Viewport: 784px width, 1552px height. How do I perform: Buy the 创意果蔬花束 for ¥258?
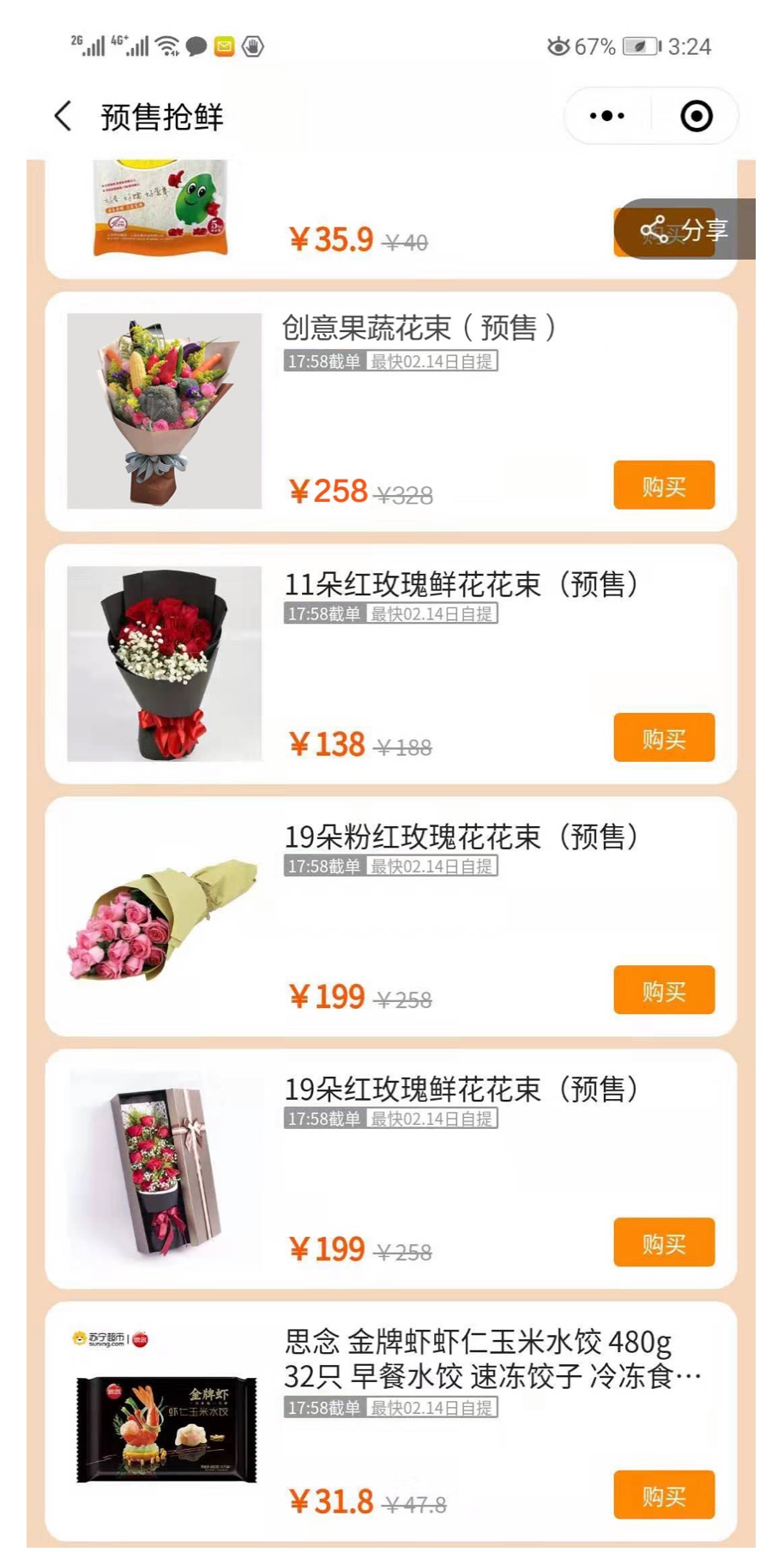[663, 486]
